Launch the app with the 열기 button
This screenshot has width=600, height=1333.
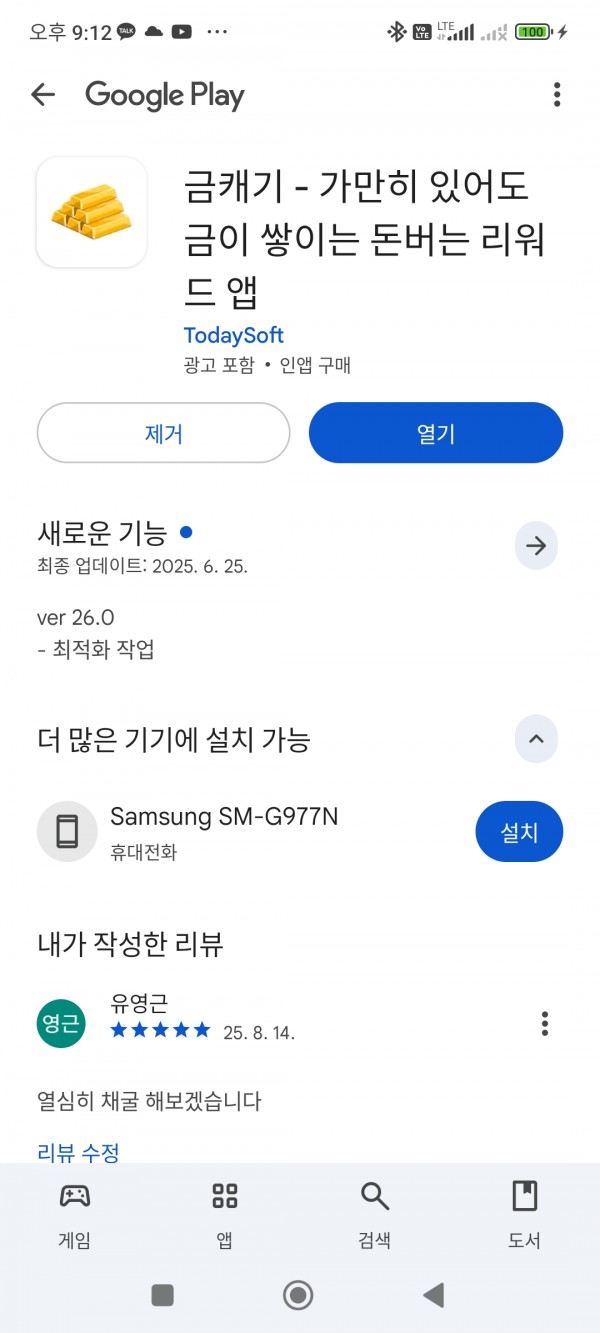pos(436,433)
